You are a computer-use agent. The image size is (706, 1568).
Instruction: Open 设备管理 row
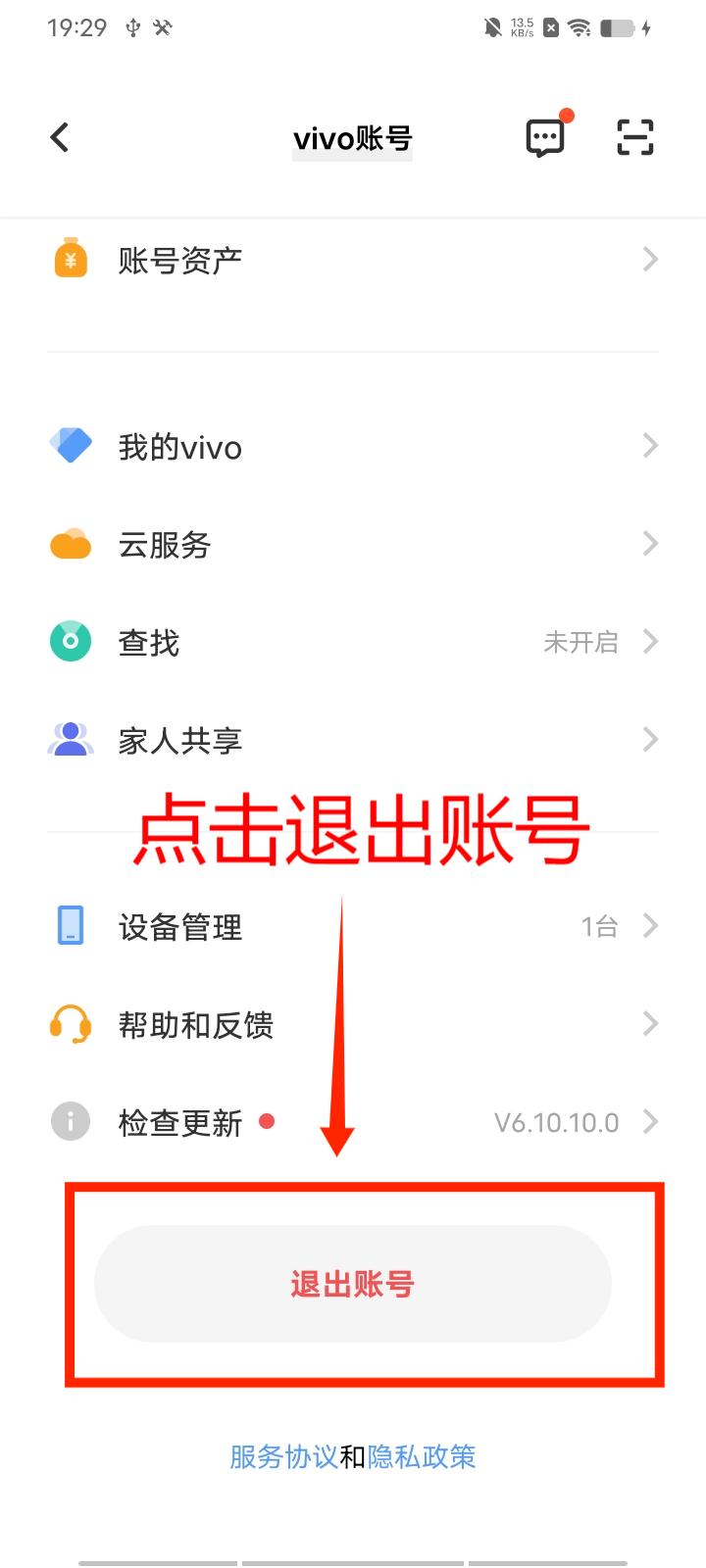[x=353, y=926]
